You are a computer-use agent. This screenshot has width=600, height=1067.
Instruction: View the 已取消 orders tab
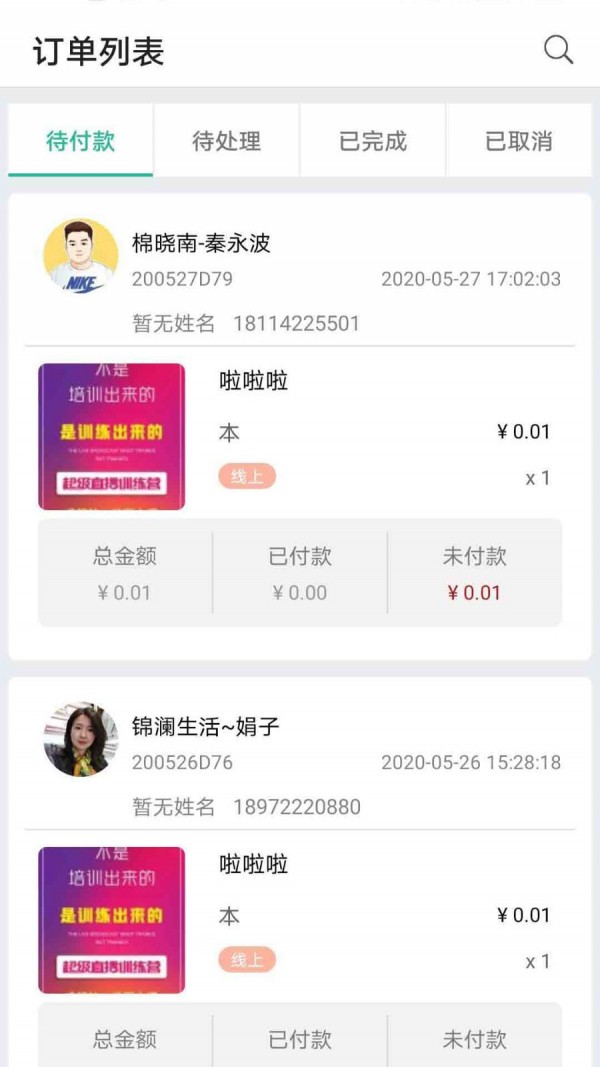point(519,141)
